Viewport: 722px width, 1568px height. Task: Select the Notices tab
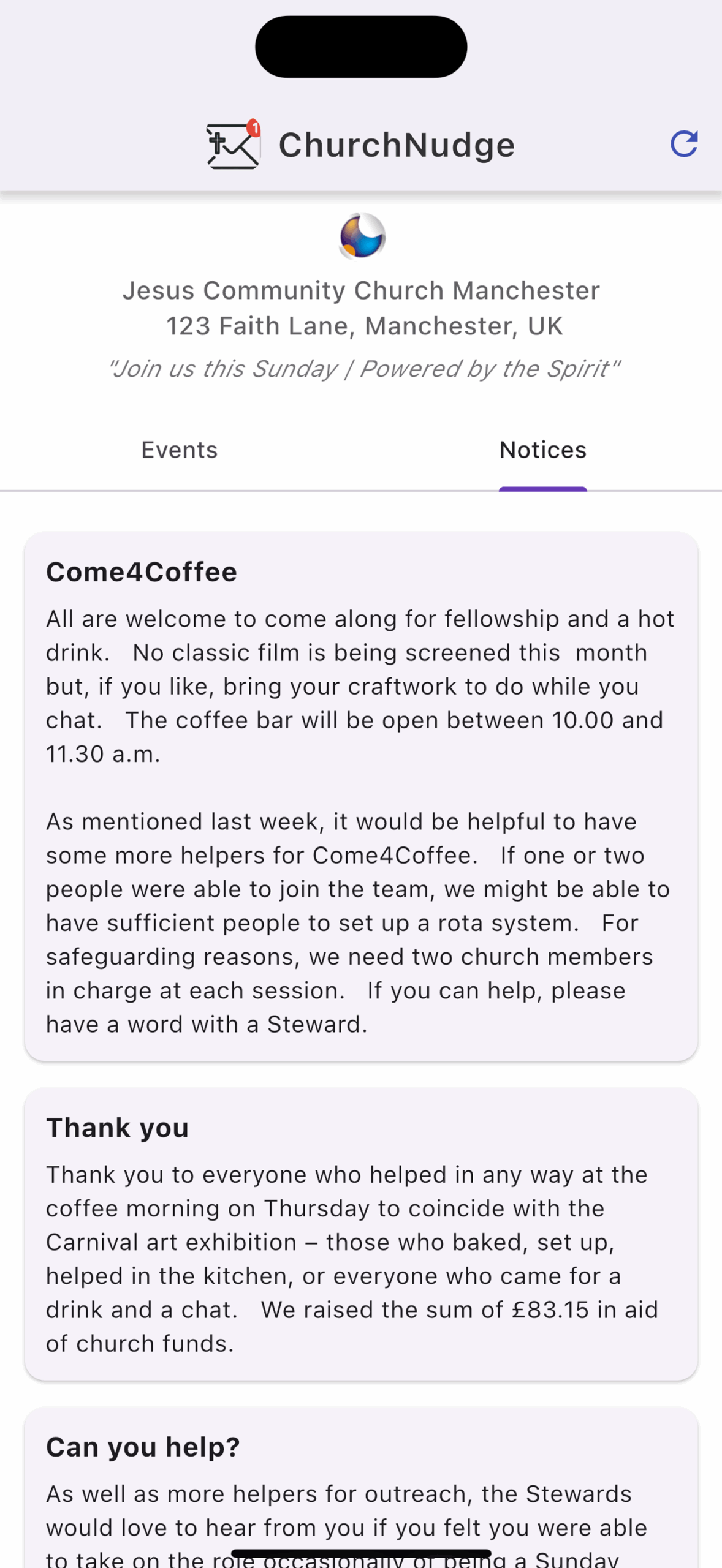click(x=543, y=450)
